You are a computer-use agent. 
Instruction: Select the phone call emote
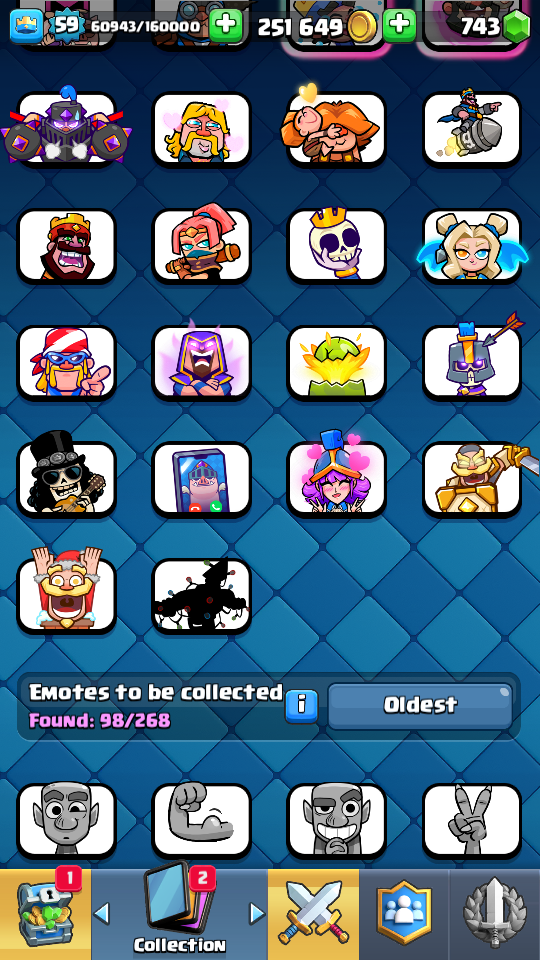201,479
